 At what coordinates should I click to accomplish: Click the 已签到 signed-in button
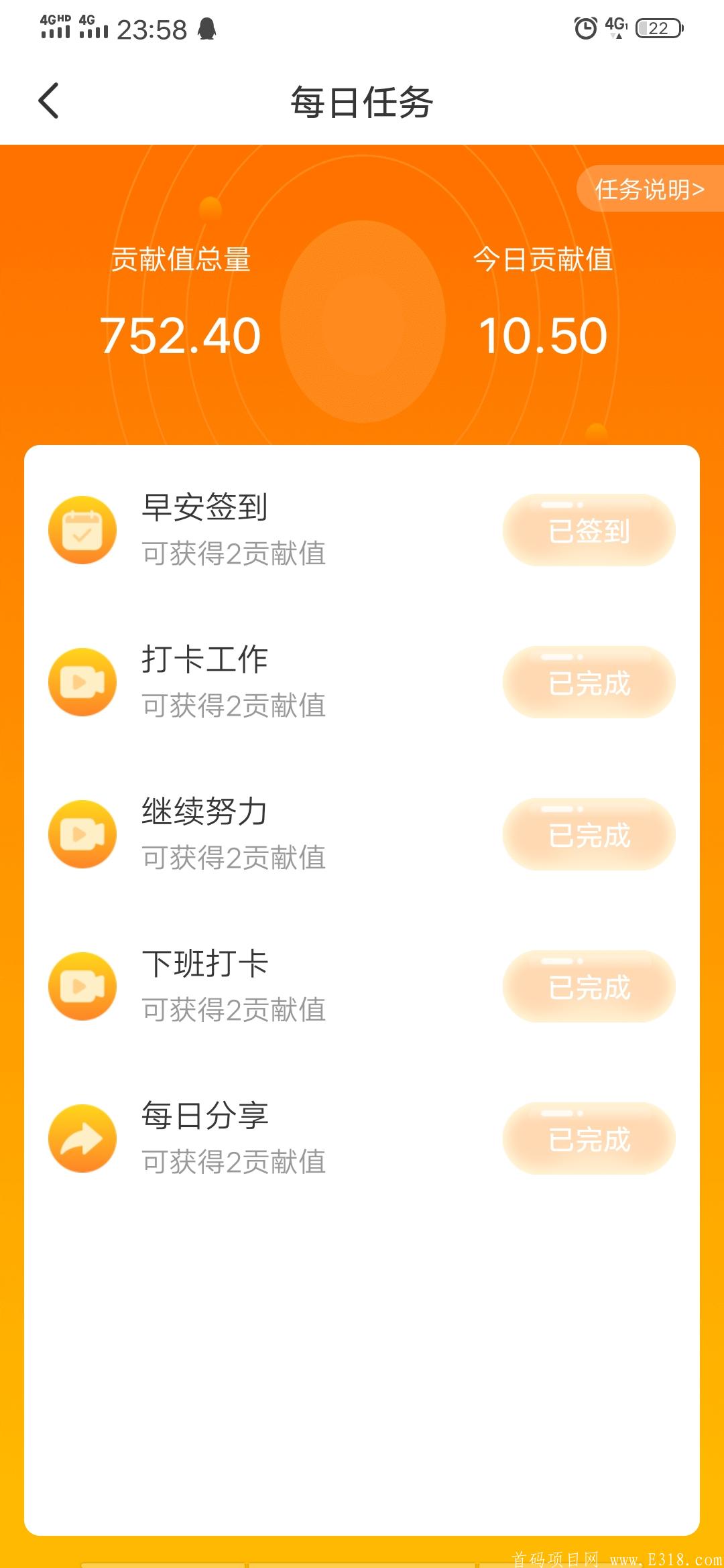(587, 531)
